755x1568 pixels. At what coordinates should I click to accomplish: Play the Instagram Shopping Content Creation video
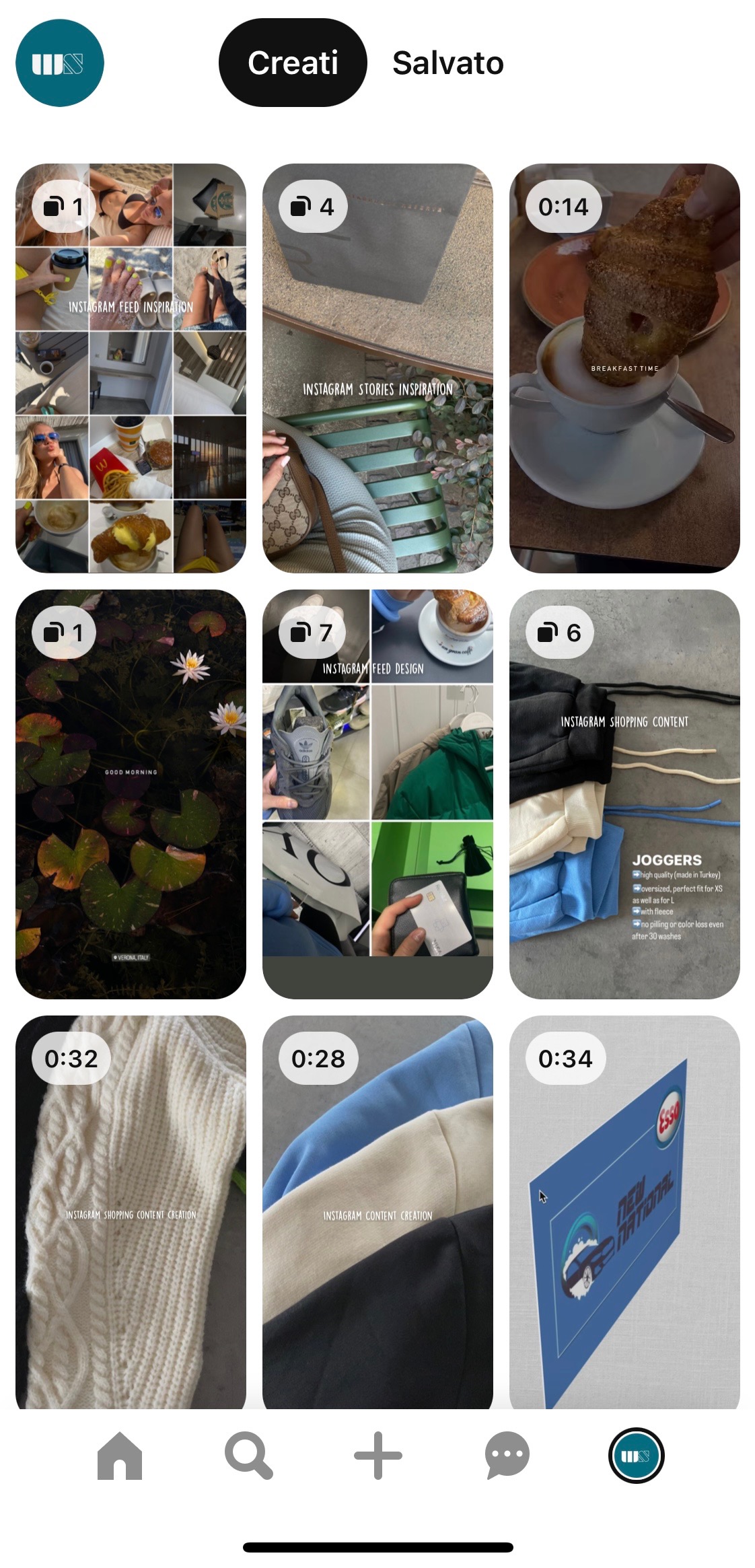(131, 1211)
